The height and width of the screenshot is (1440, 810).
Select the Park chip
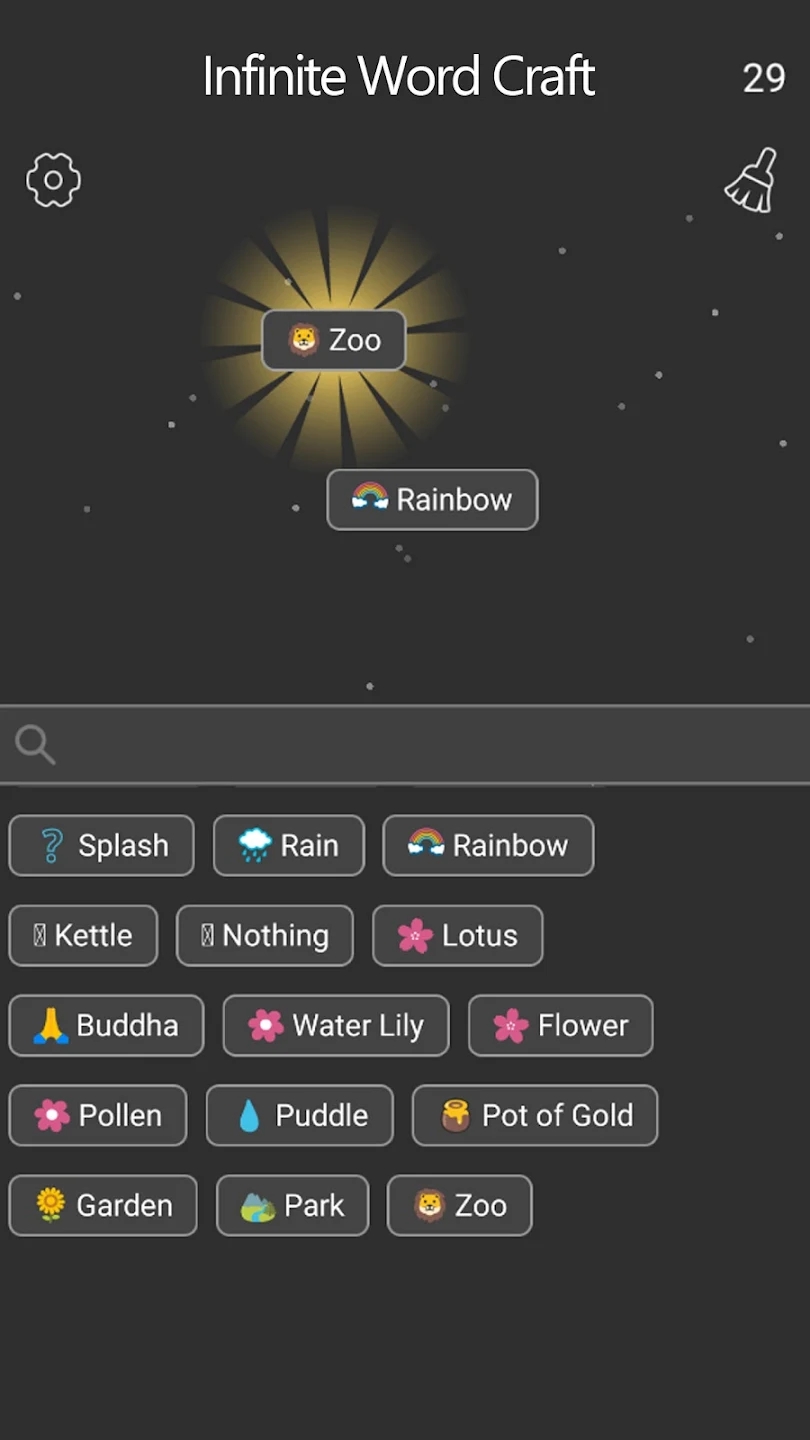(x=293, y=1205)
